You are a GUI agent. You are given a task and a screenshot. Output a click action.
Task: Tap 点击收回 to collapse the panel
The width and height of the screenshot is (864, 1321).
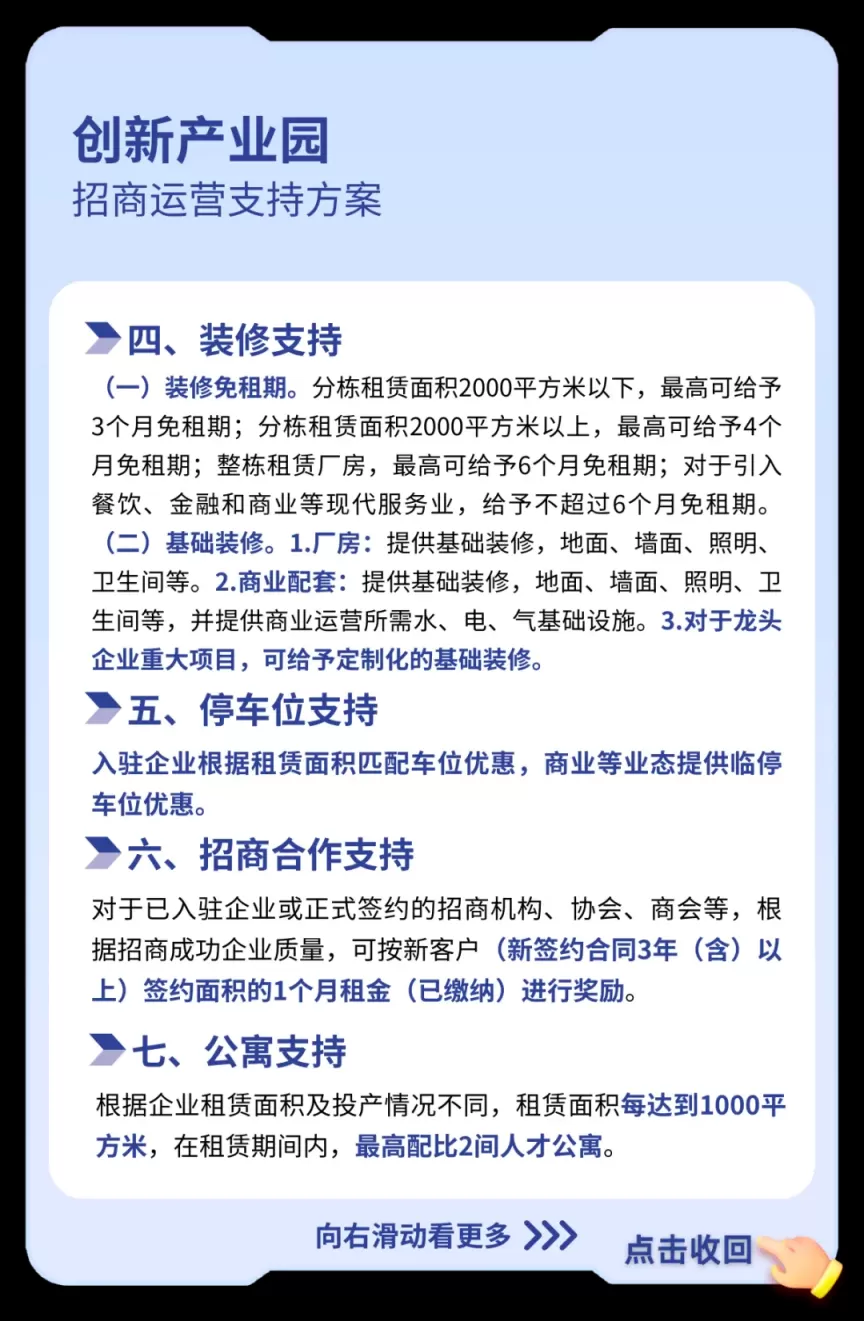[688, 1249]
